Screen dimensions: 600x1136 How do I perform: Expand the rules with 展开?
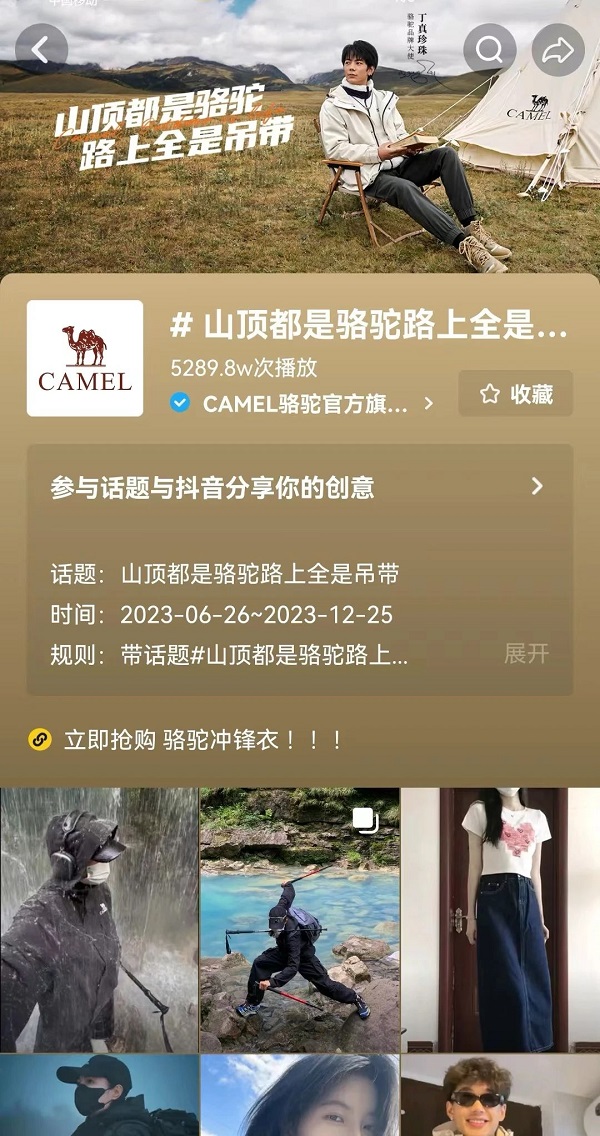coord(526,654)
